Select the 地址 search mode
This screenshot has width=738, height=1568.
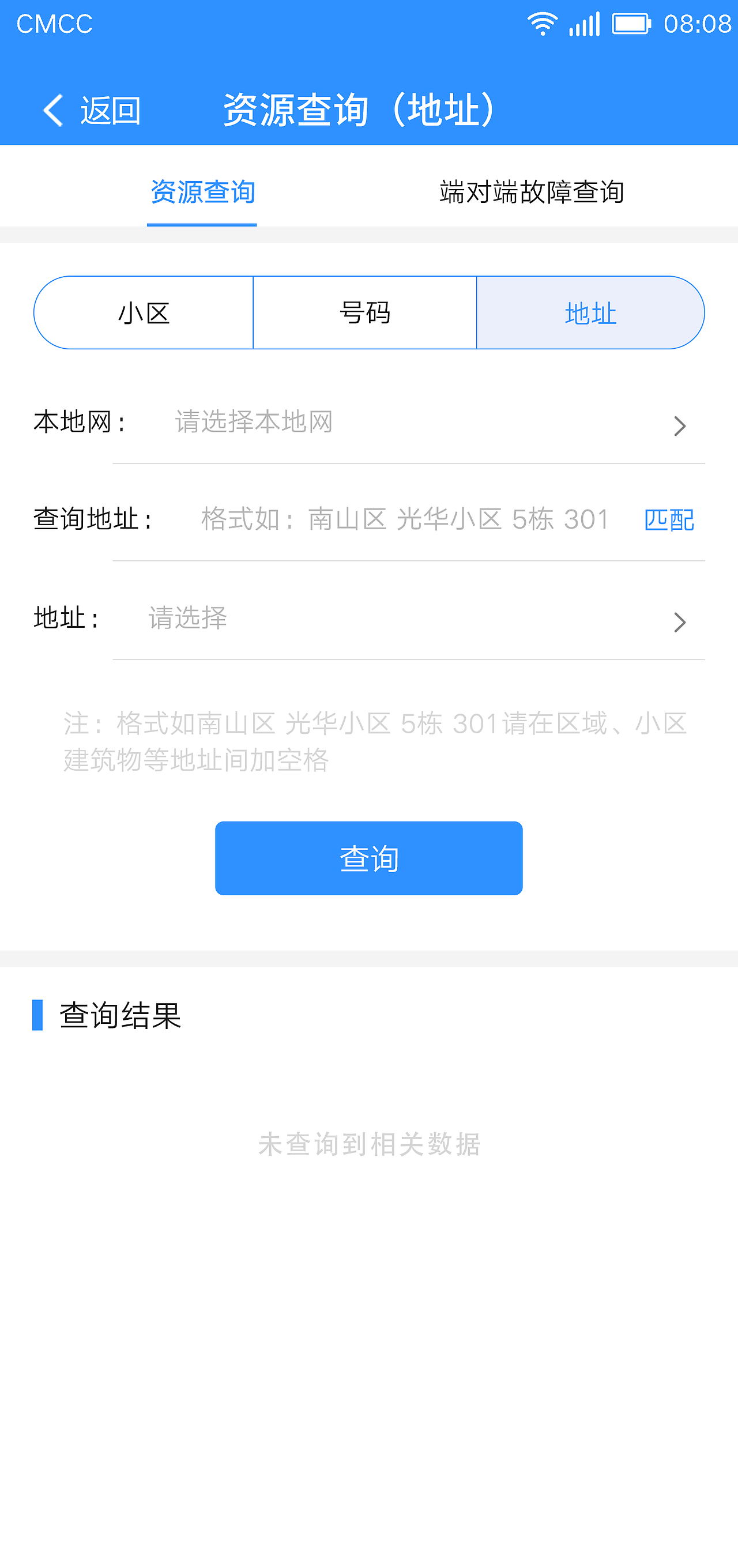point(590,312)
